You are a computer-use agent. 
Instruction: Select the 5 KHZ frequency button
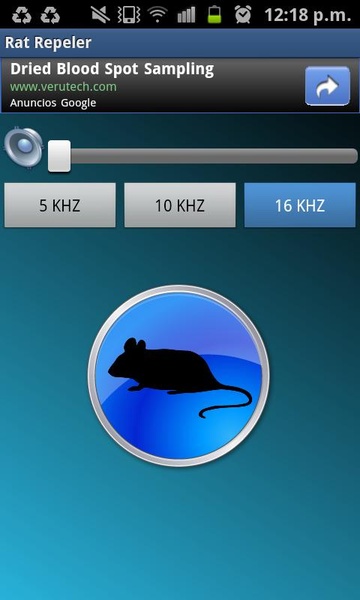click(x=60, y=205)
